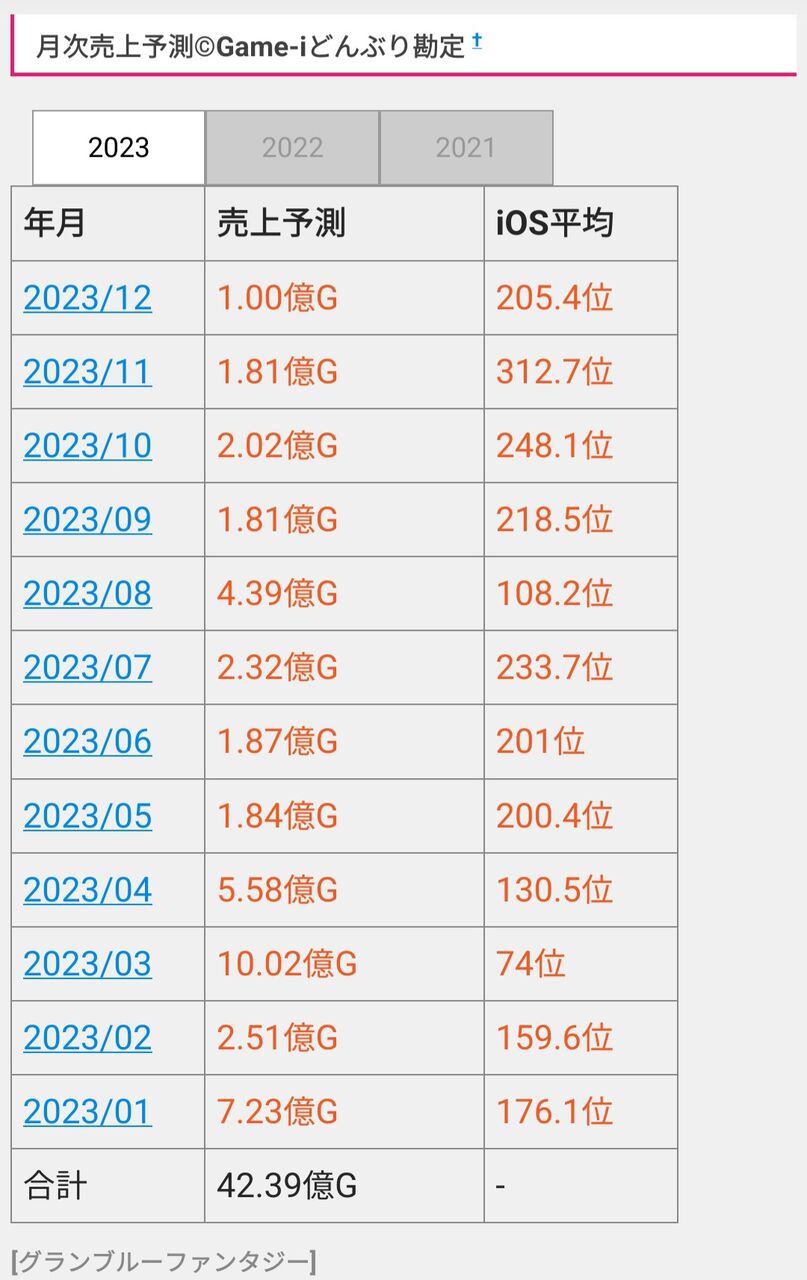Image resolution: width=807 pixels, height=1280 pixels.
Task: Switch to the 2021 tab
Action: coord(466,148)
